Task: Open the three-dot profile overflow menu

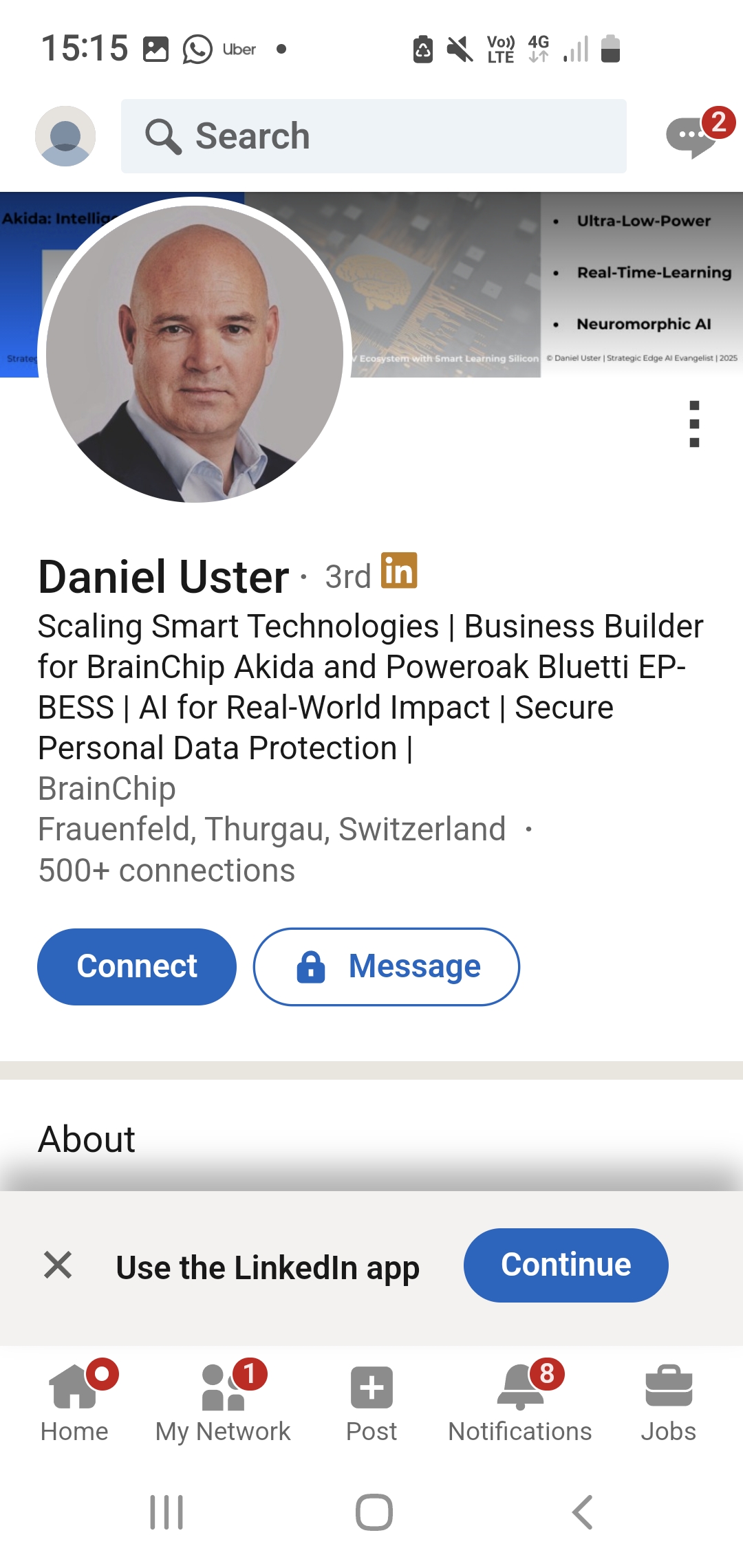Action: [x=694, y=424]
